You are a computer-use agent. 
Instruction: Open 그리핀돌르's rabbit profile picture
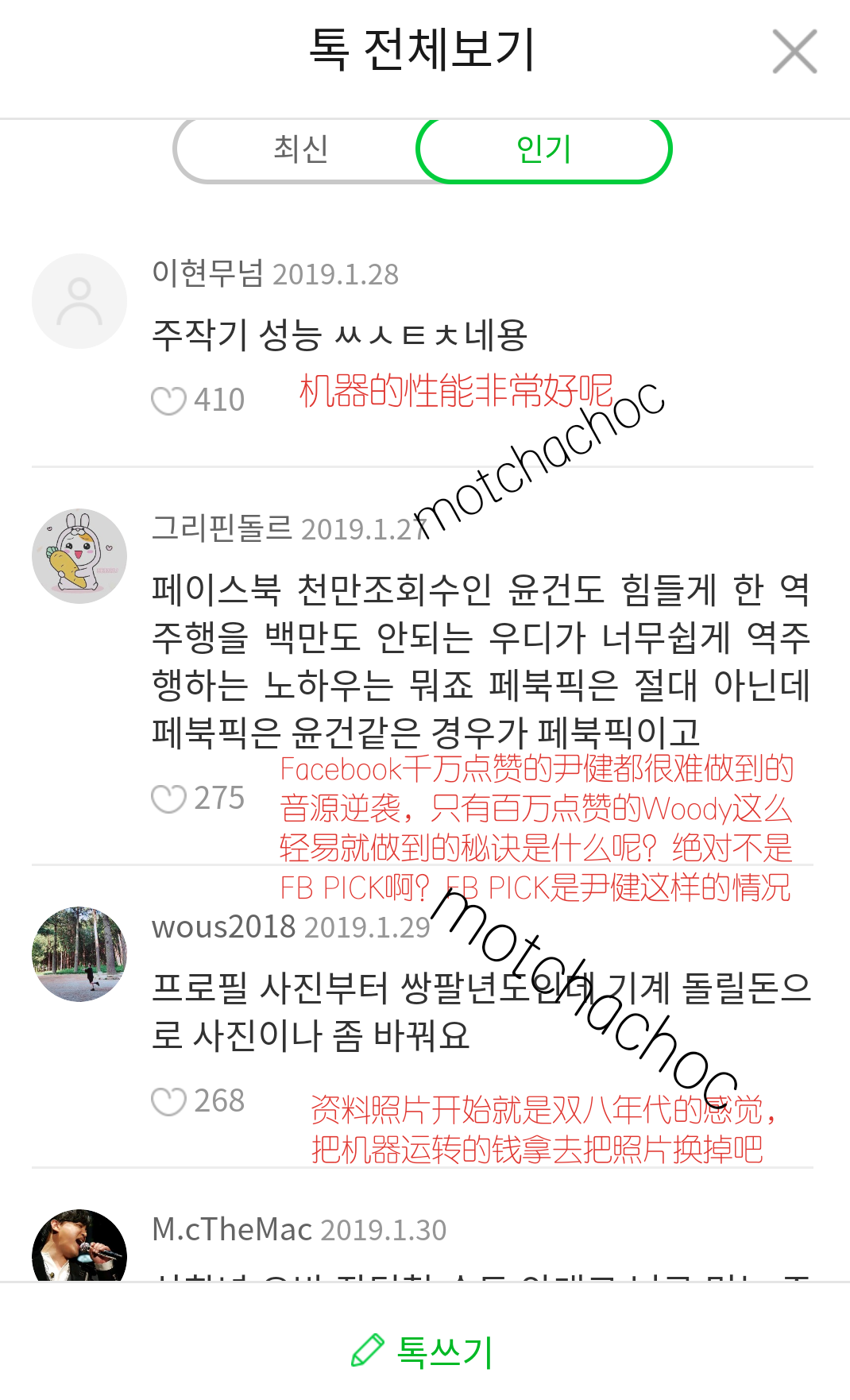coord(79,556)
